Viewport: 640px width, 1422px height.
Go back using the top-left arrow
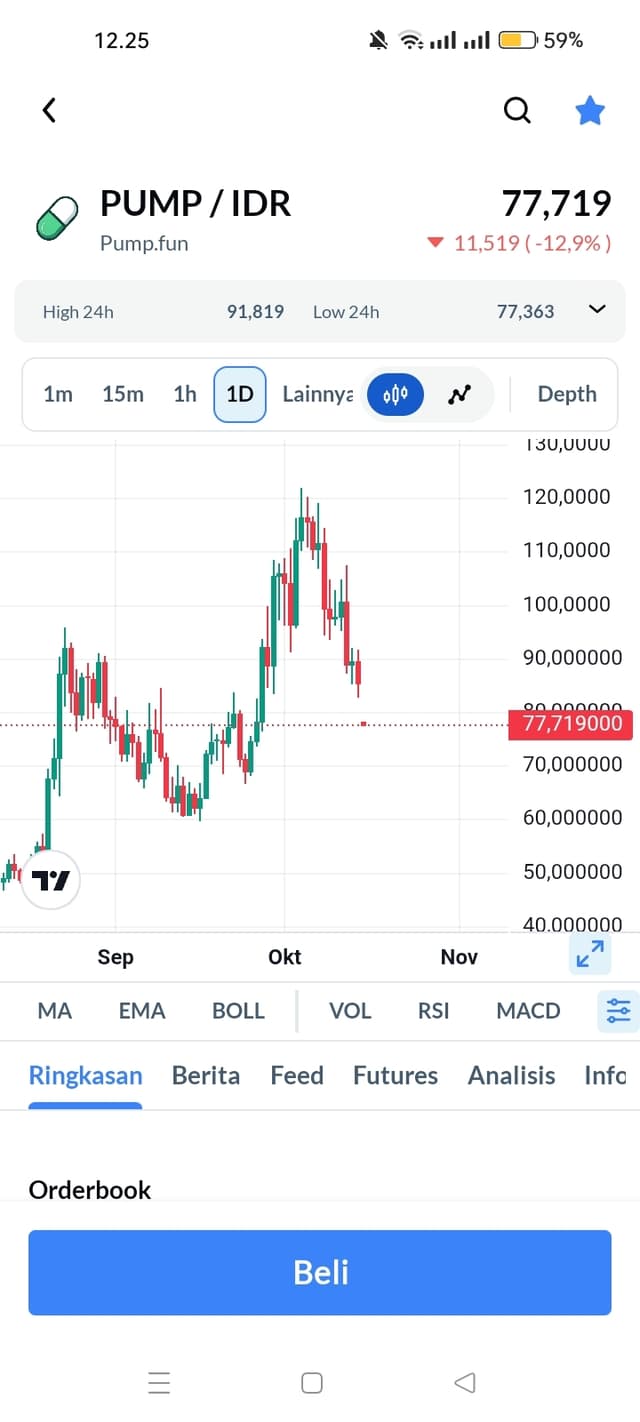click(x=49, y=110)
